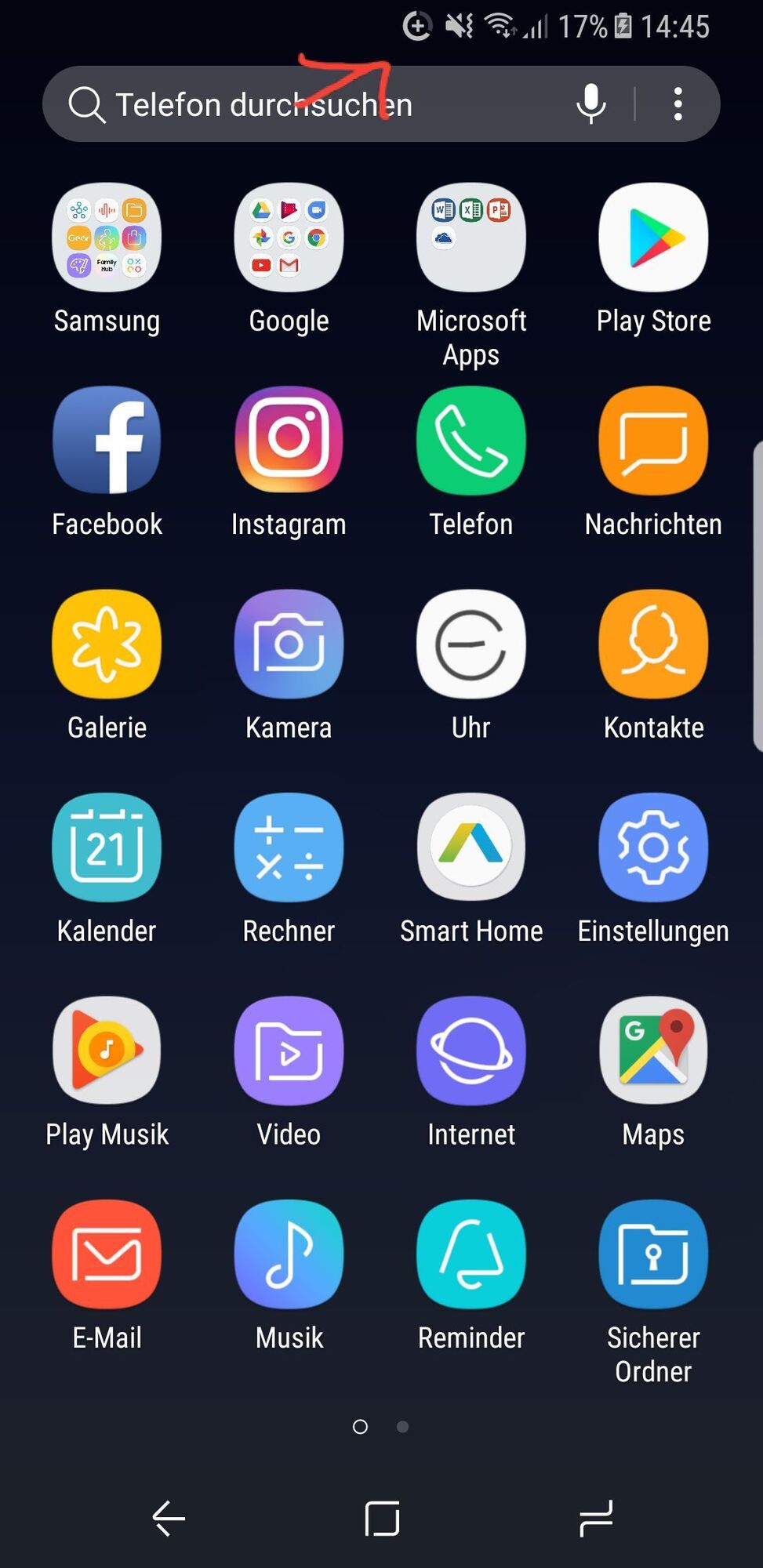Open the Microsoft Apps folder

[x=471, y=238]
